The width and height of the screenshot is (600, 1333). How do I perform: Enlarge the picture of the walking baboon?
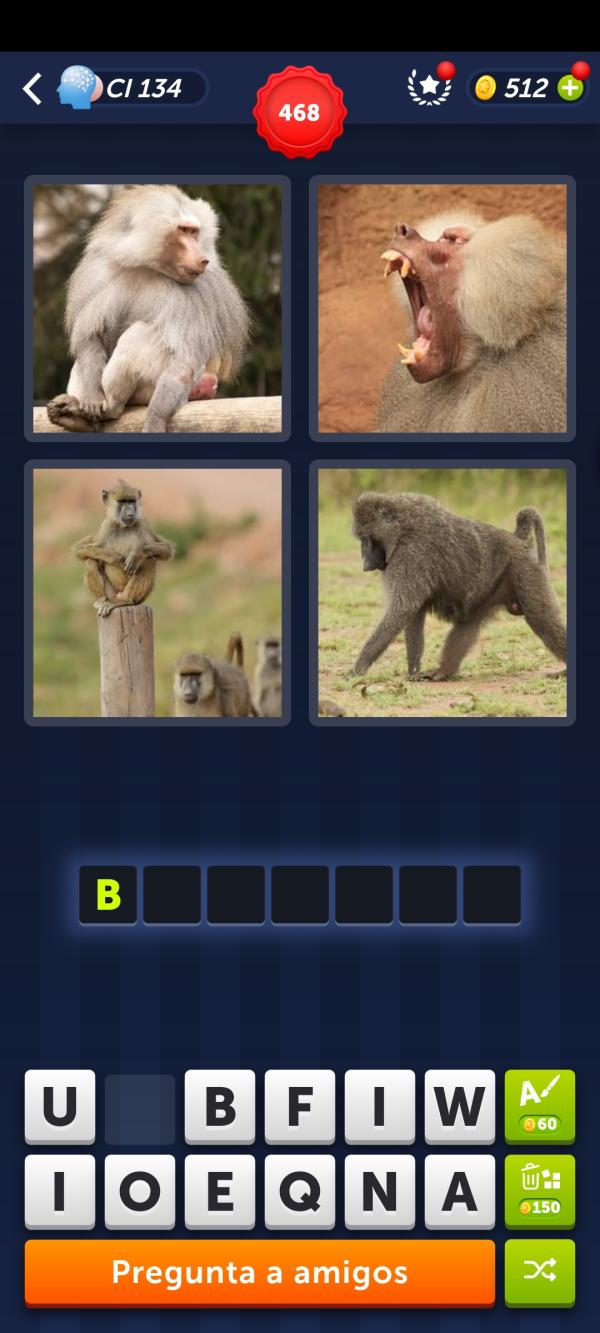442,592
